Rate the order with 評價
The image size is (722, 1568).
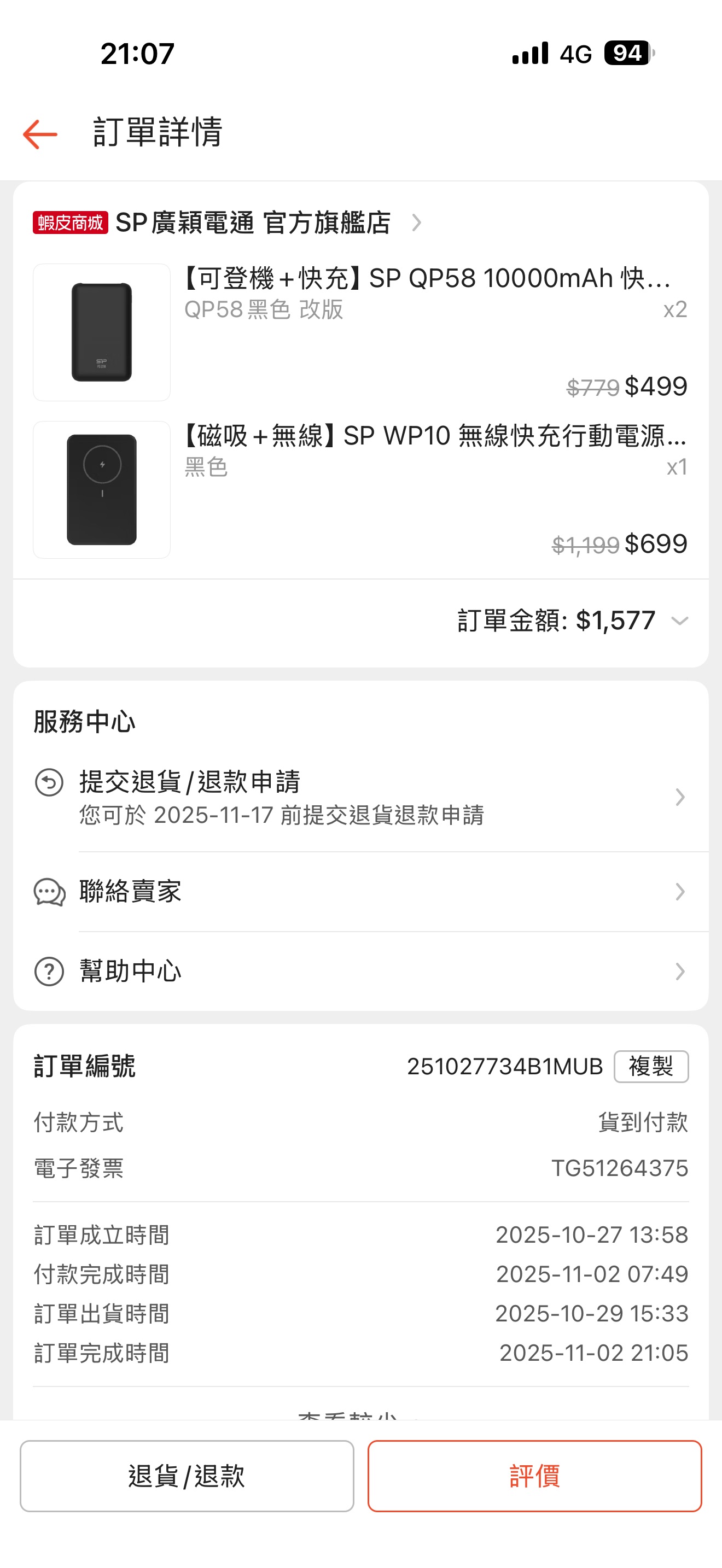click(x=534, y=1476)
